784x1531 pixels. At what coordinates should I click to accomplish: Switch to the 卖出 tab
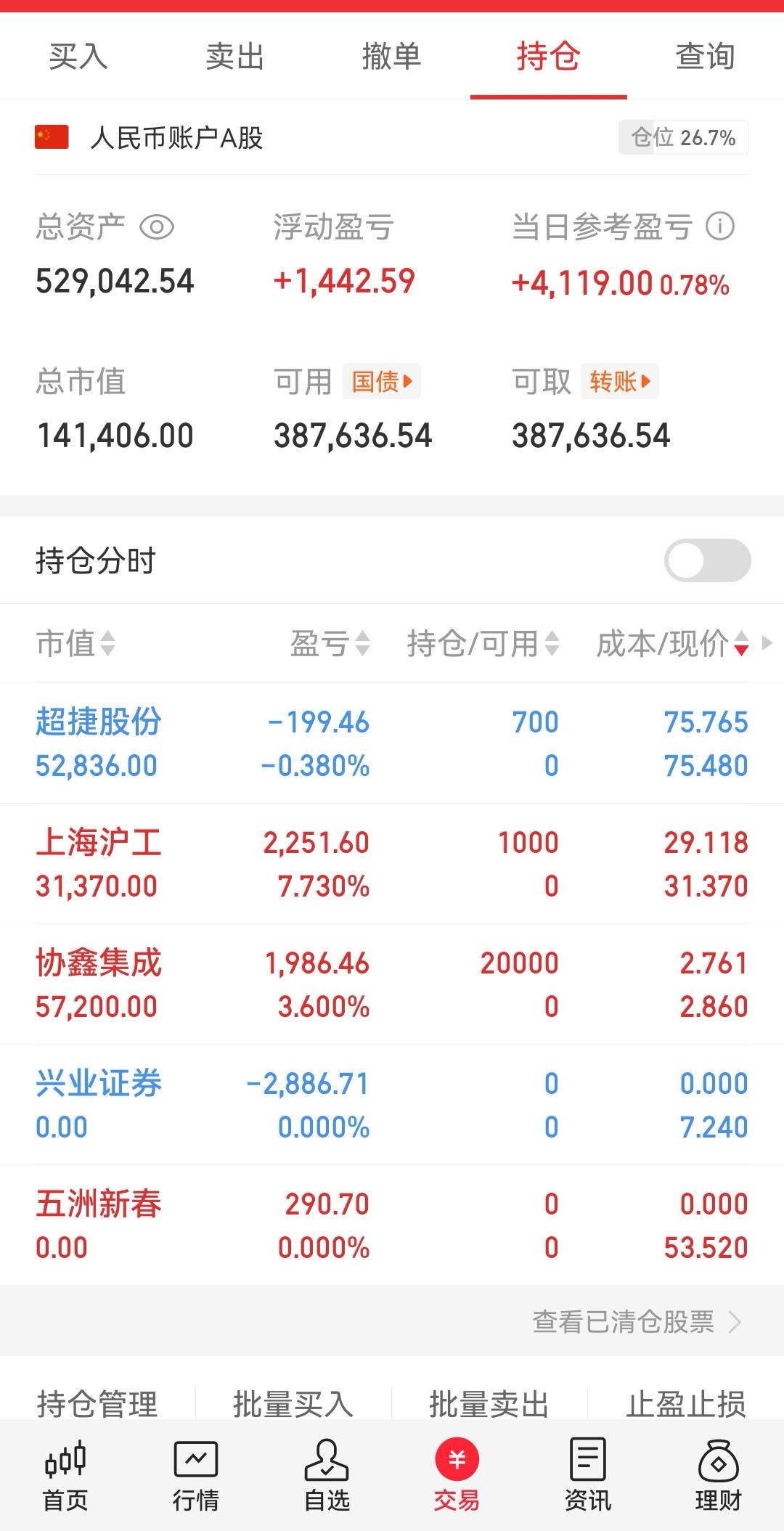235,57
